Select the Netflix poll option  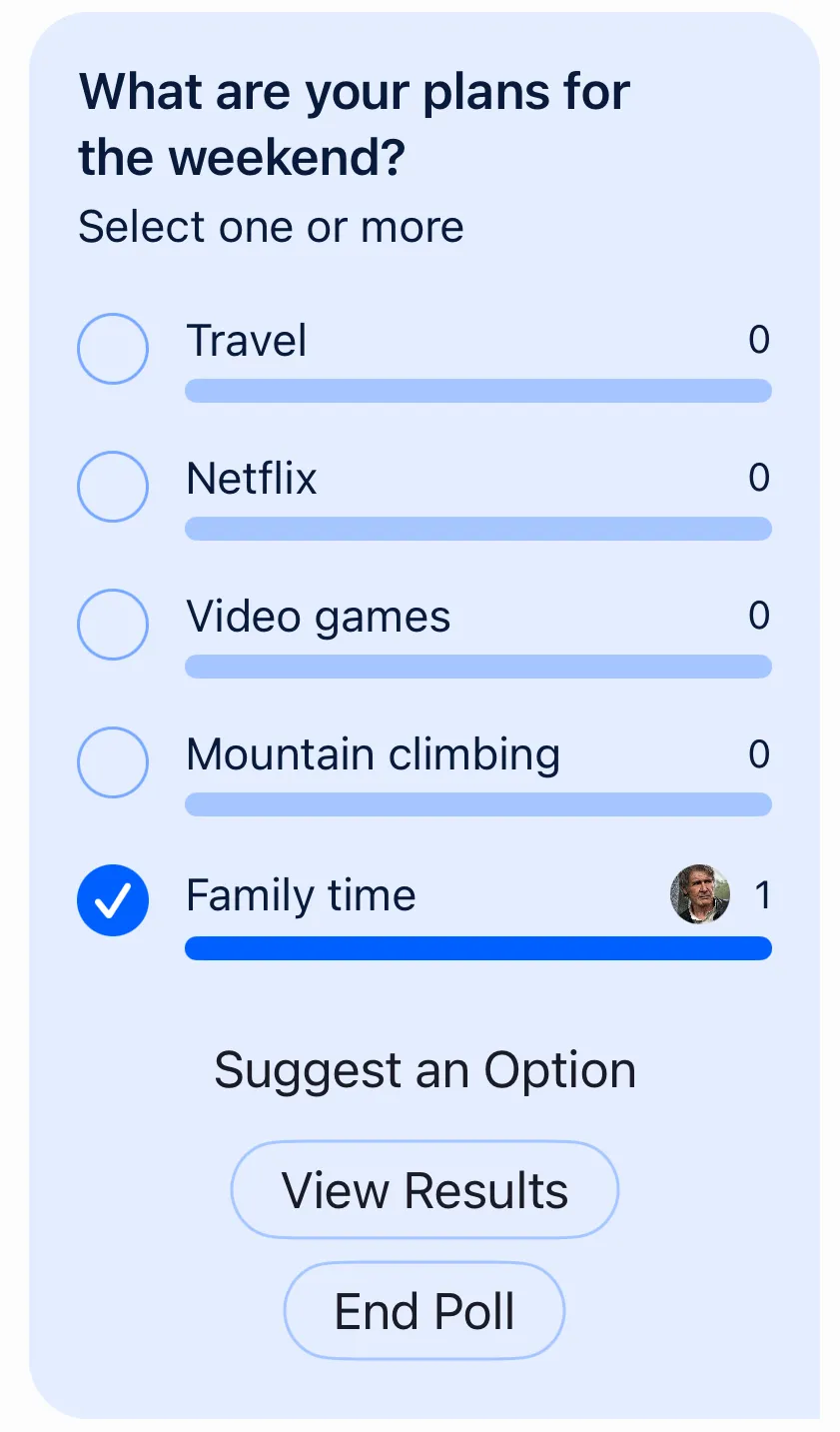[x=113, y=487]
